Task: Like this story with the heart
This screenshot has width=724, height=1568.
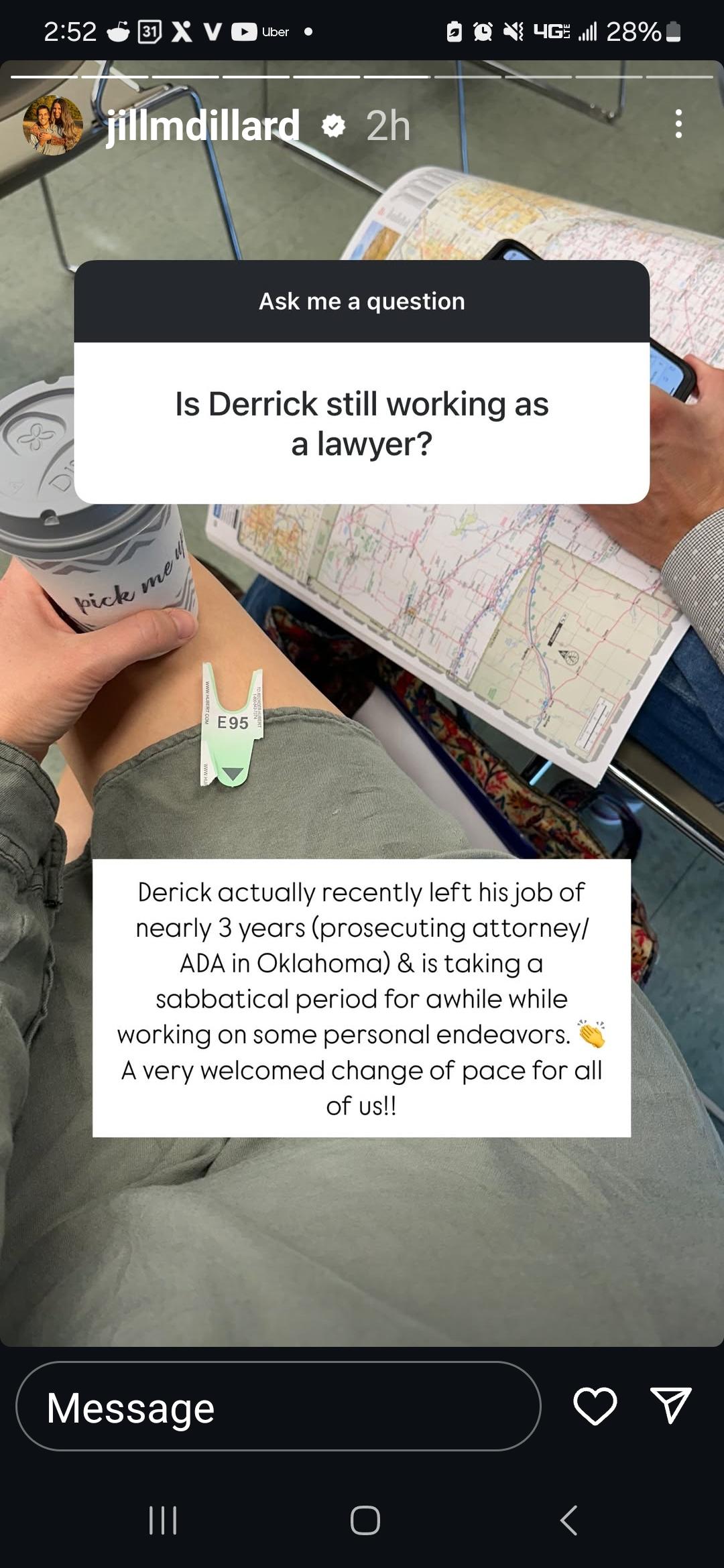Action: (595, 1406)
